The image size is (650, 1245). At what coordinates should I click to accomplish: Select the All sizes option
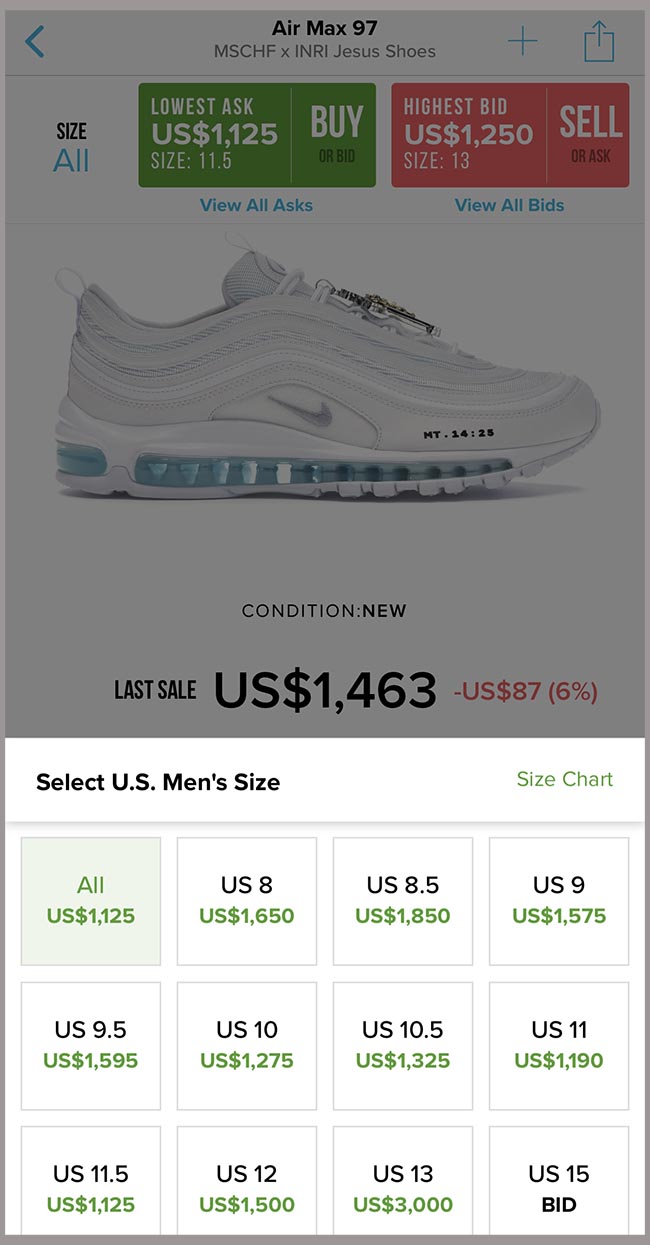tap(91, 900)
